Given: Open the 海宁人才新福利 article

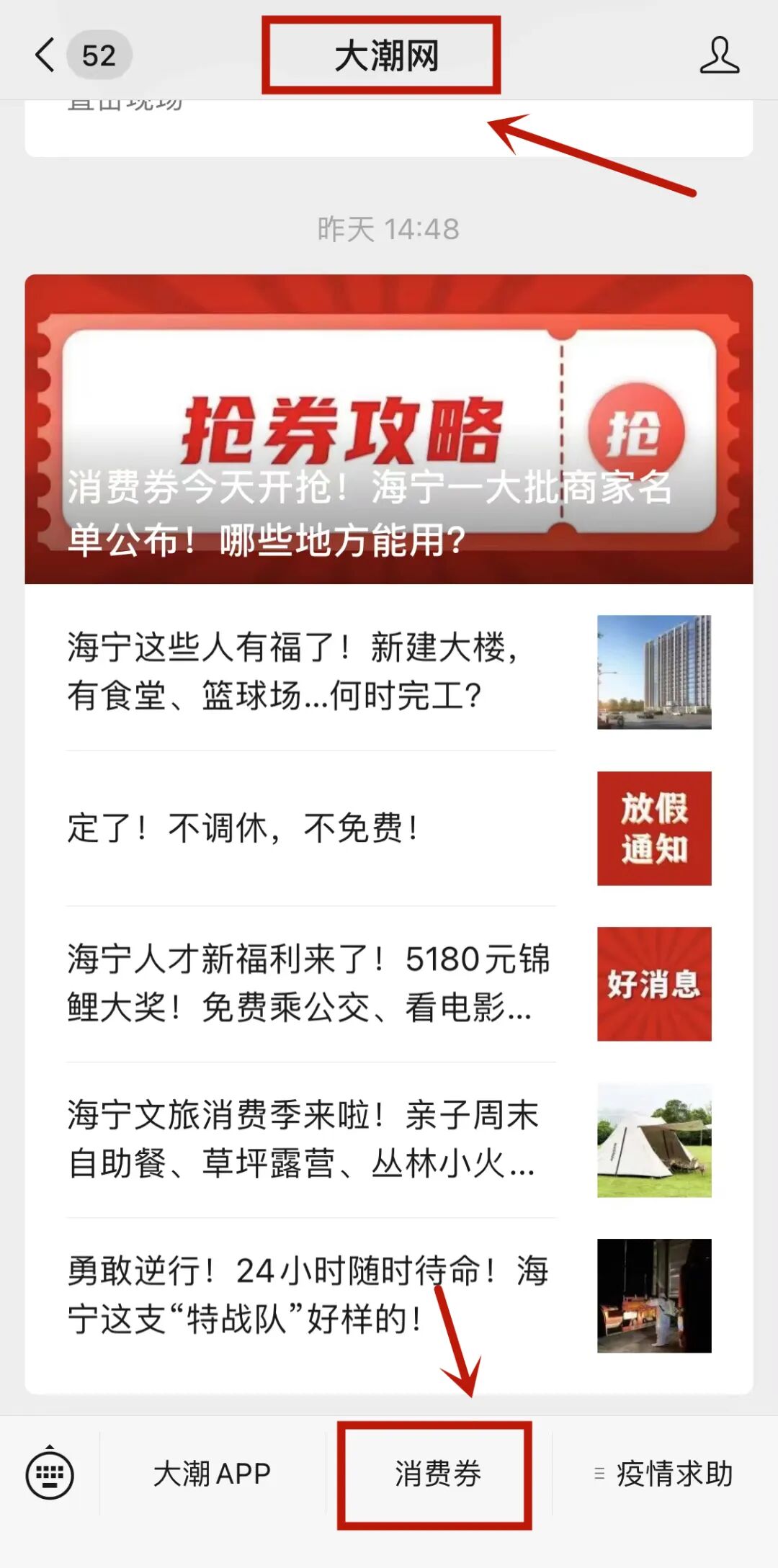Looking at the screenshot, I should tap(389, 984).
